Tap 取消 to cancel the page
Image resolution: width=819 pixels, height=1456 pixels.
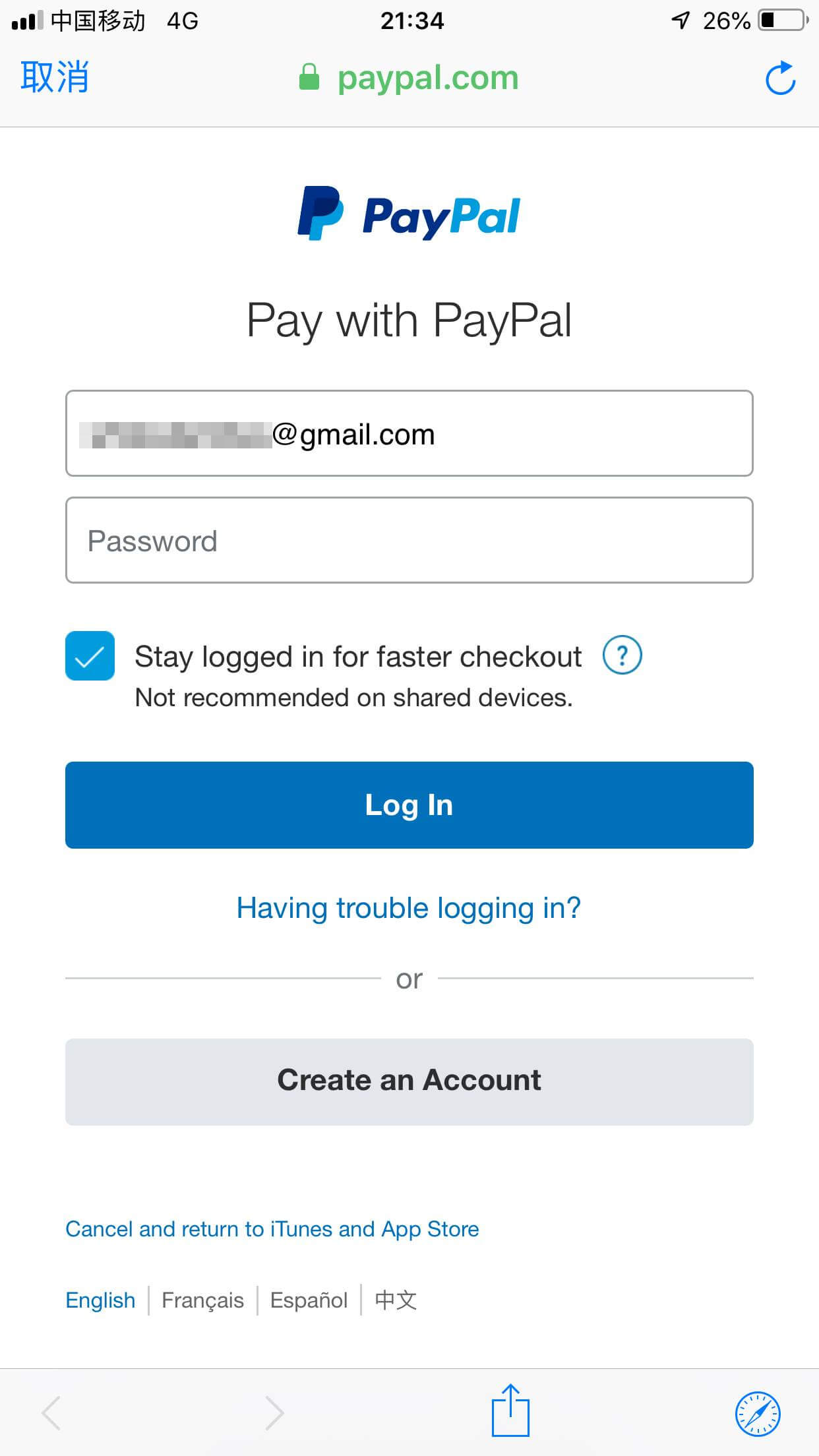[x=55, y=77]
